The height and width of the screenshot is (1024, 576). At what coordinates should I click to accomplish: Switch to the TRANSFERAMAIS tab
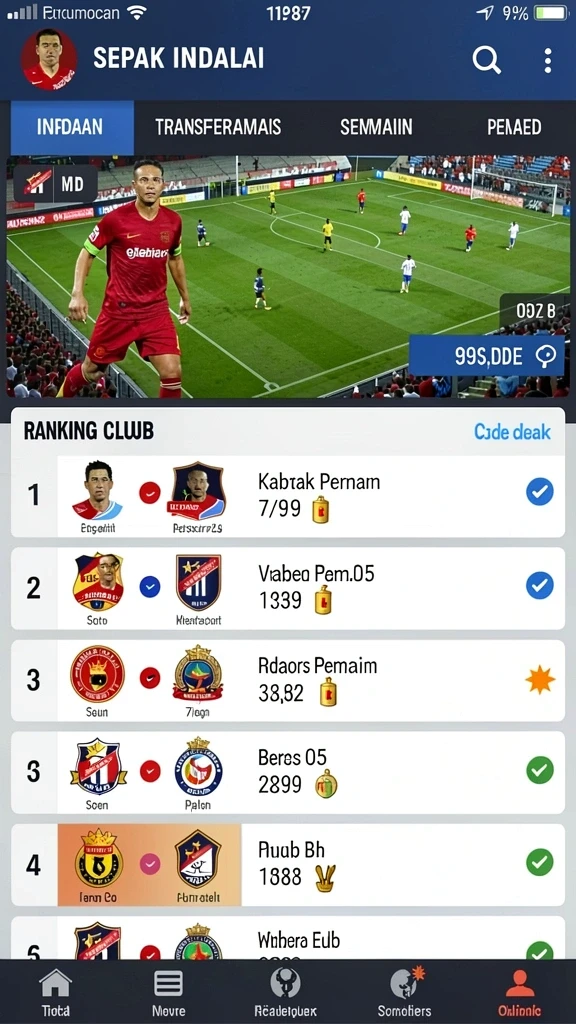tap(218, 127)
